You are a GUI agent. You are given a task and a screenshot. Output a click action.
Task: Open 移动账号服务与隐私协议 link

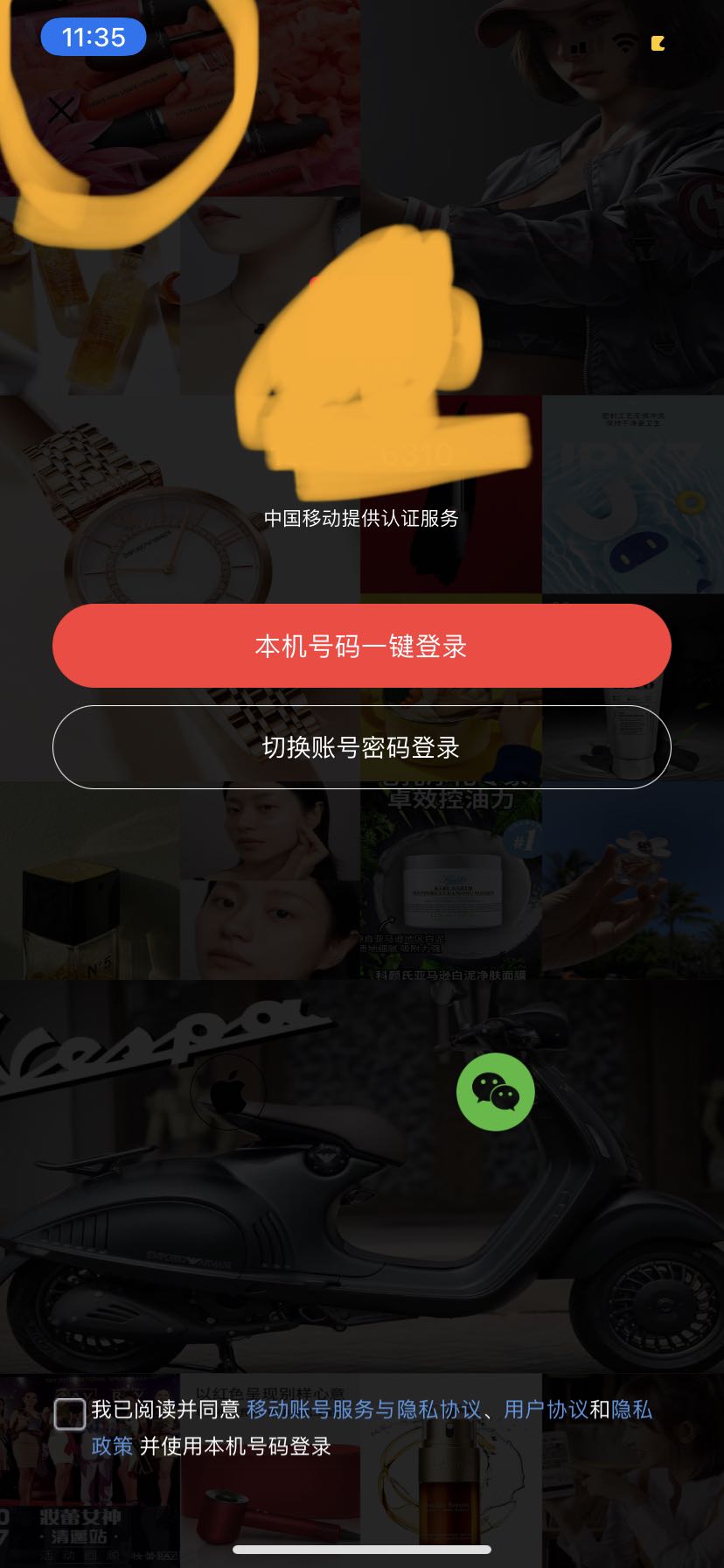coord(364,1410)
